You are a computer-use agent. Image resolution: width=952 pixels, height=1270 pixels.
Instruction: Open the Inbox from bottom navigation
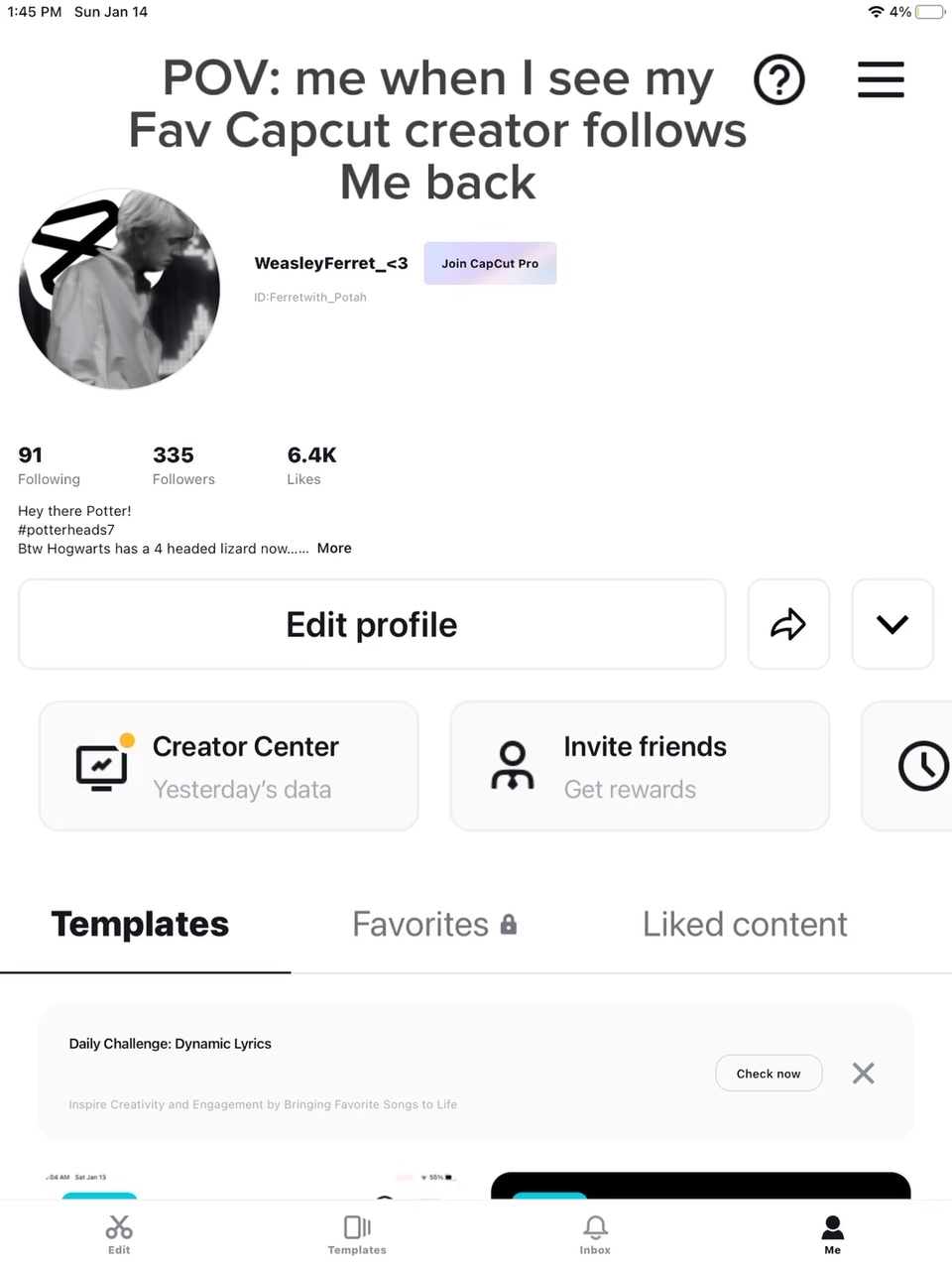595,1233
